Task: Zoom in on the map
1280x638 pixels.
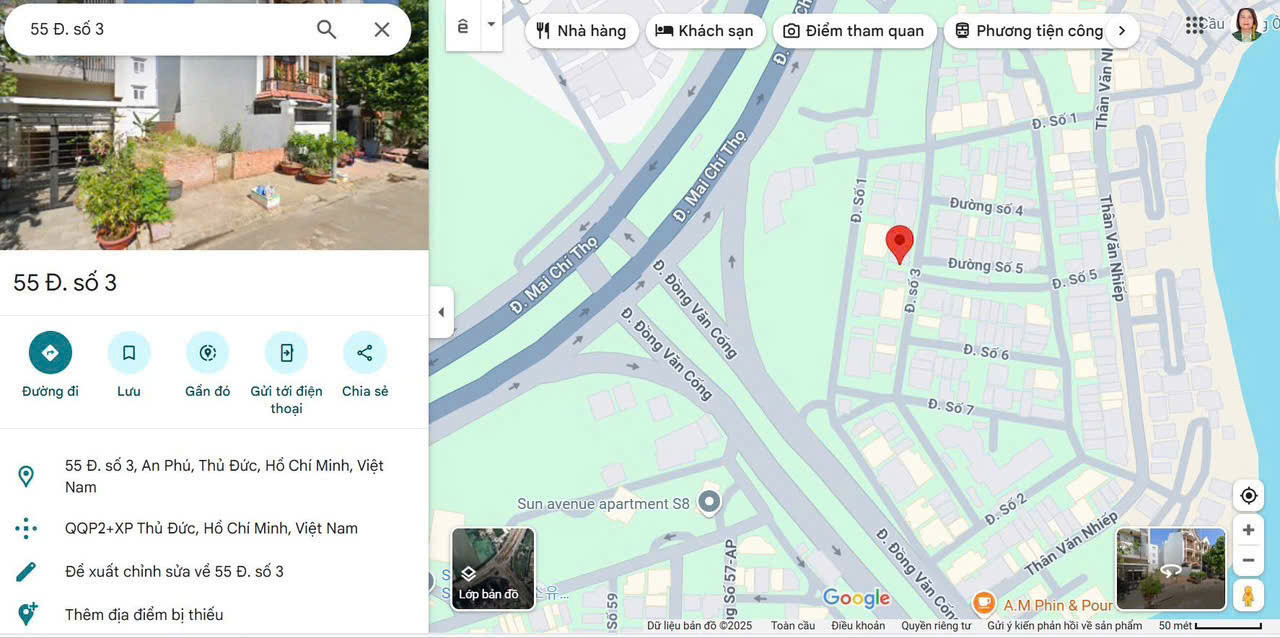Action: (x=1248, y=530)
